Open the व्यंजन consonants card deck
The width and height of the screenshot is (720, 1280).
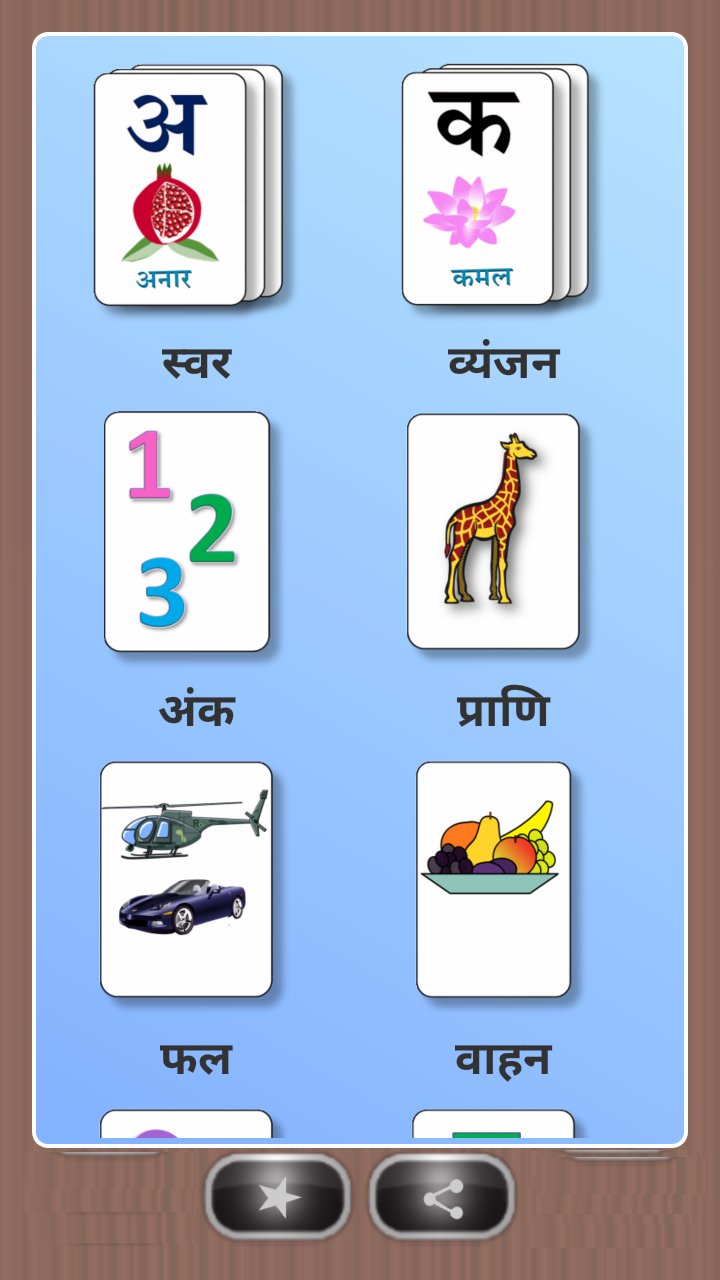coord(493,186)
